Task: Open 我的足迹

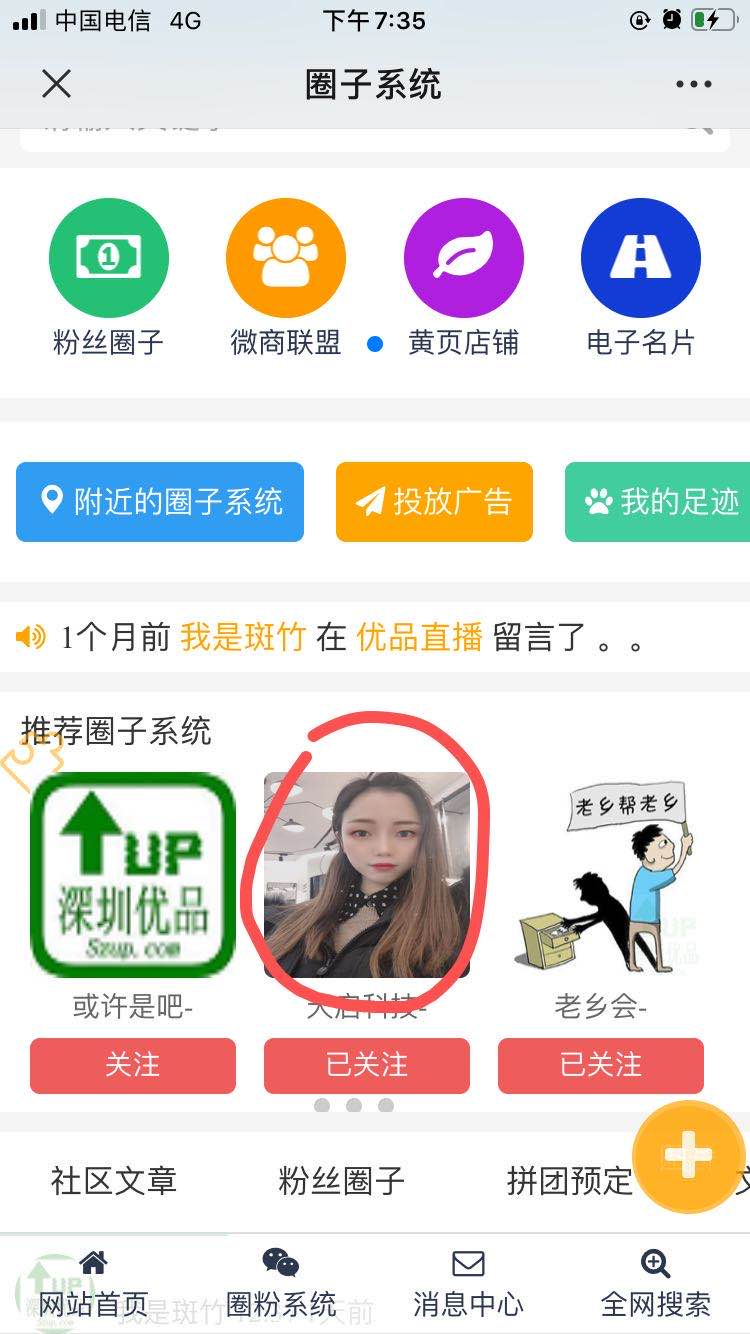Action: 660,502
